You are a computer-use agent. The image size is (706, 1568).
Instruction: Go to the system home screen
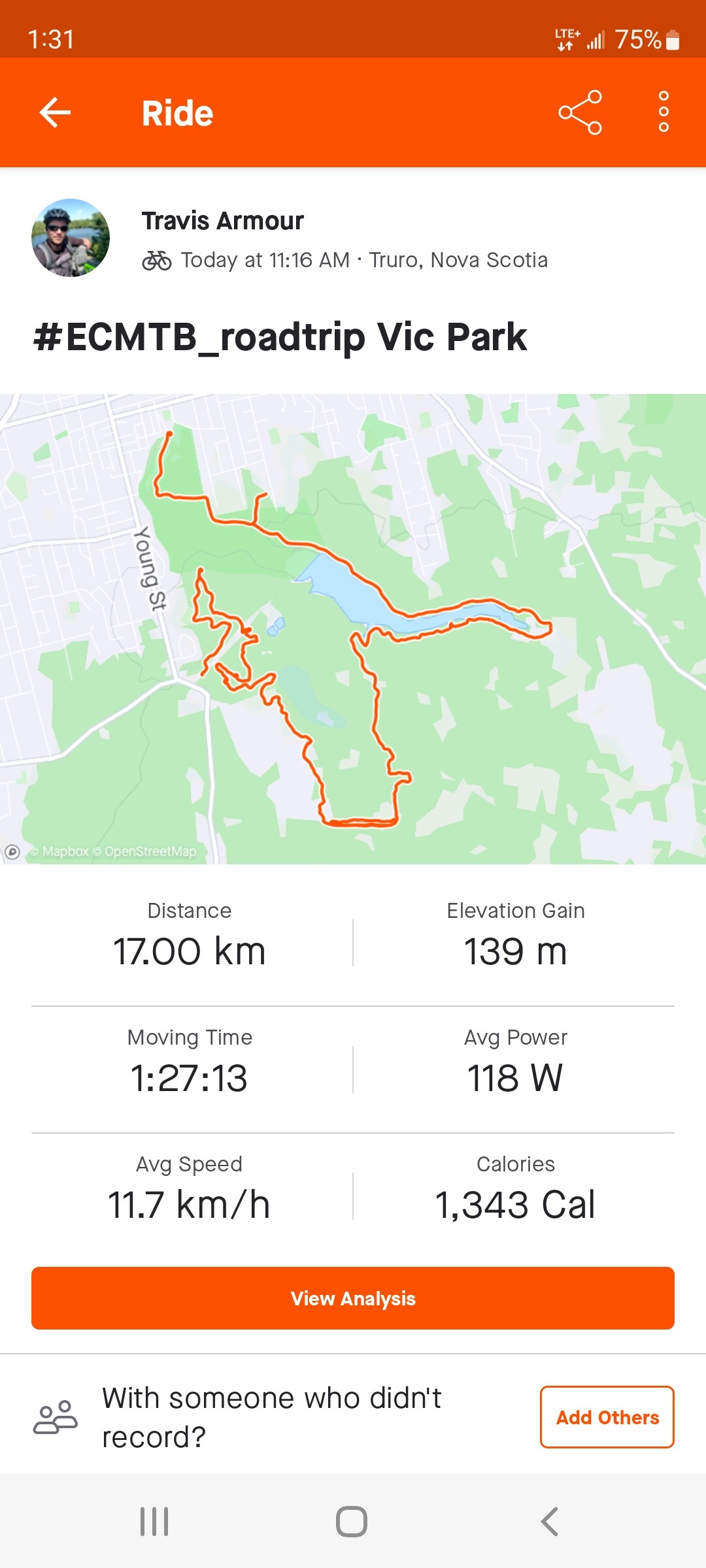352,1522
